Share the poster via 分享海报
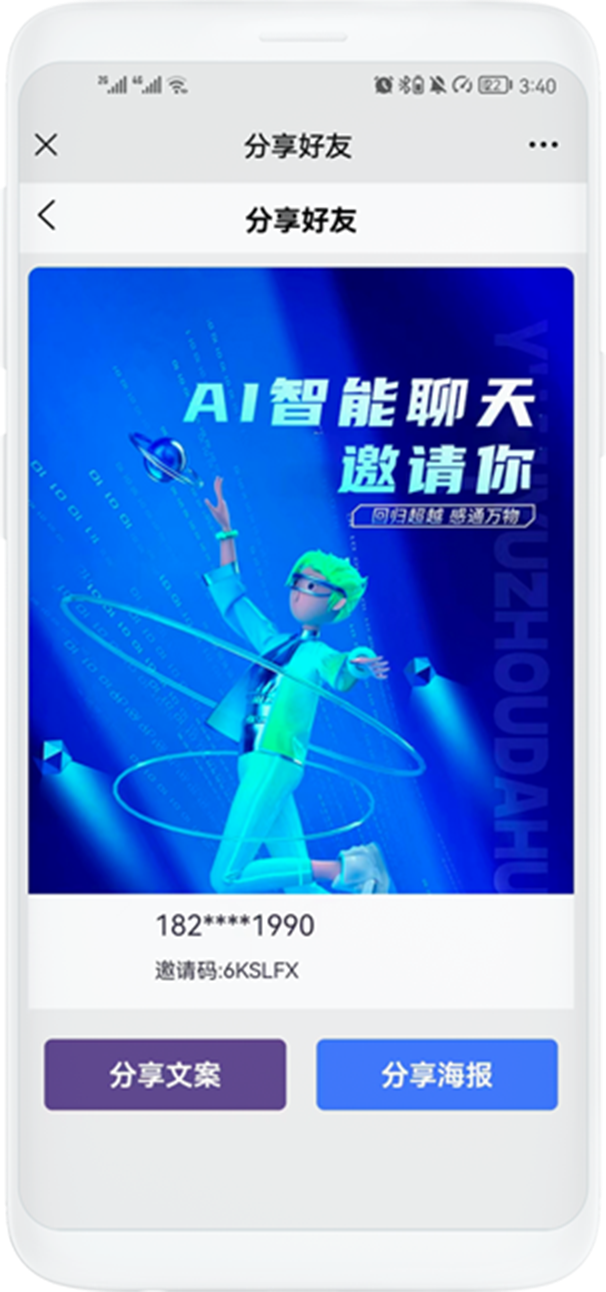The height and width of the screenshot is (1292, 606). [437, 1075]
